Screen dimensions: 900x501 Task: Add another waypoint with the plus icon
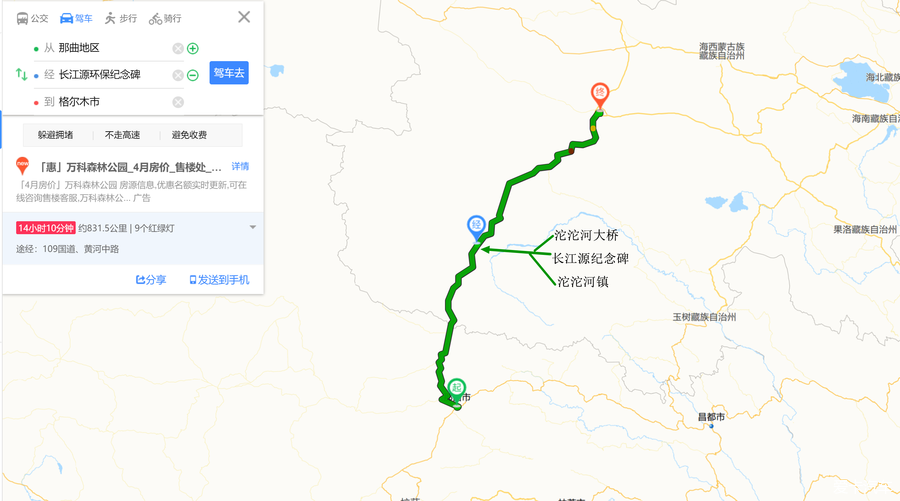193,48
